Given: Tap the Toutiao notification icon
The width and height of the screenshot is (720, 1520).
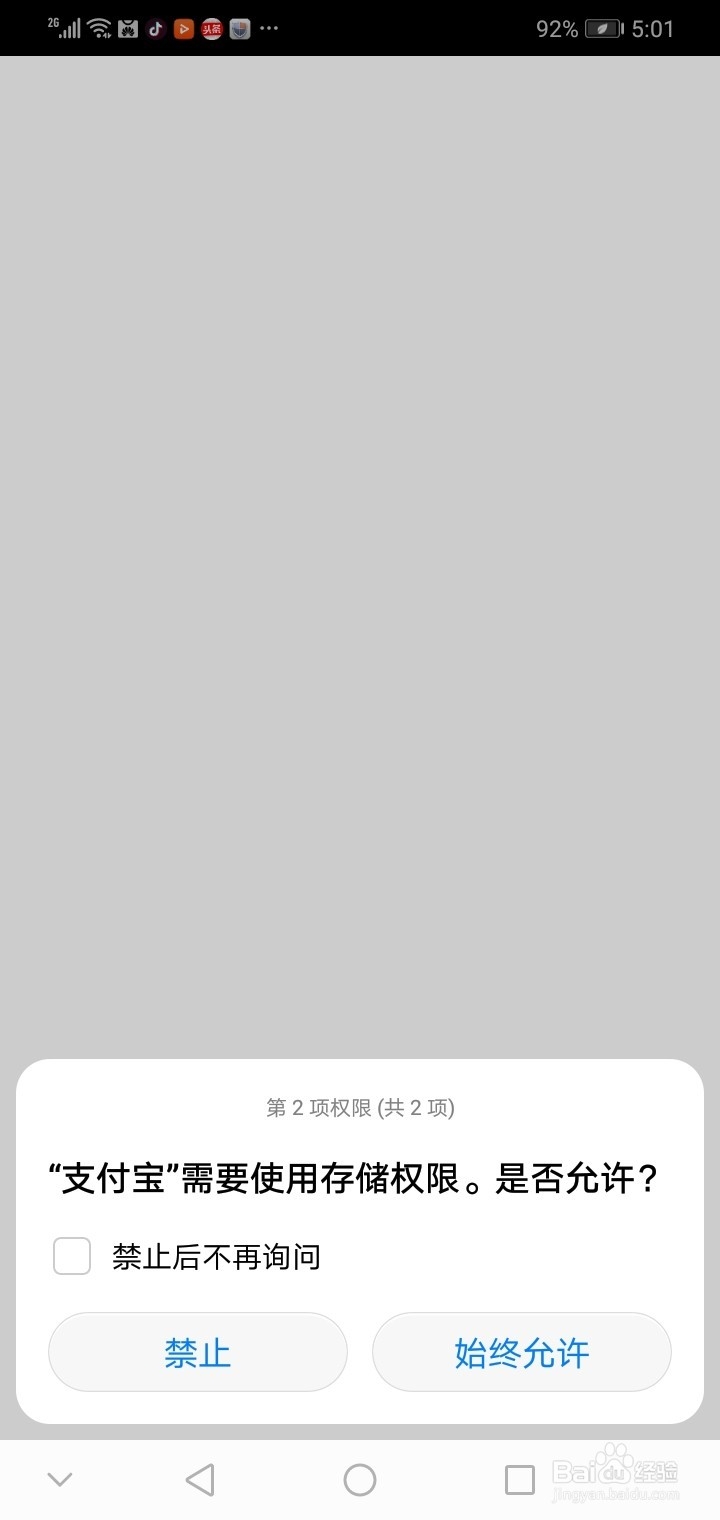Looking at the screenshot, I should tap(211, 28).
